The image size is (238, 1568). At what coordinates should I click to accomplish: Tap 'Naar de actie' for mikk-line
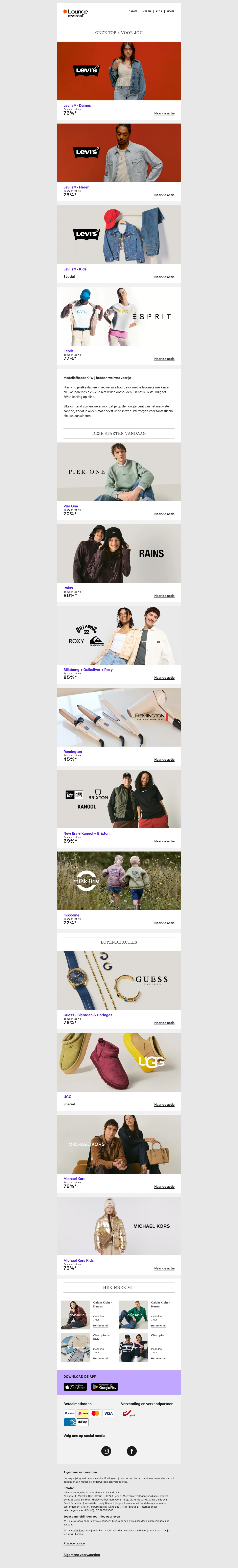coord(164,923)
